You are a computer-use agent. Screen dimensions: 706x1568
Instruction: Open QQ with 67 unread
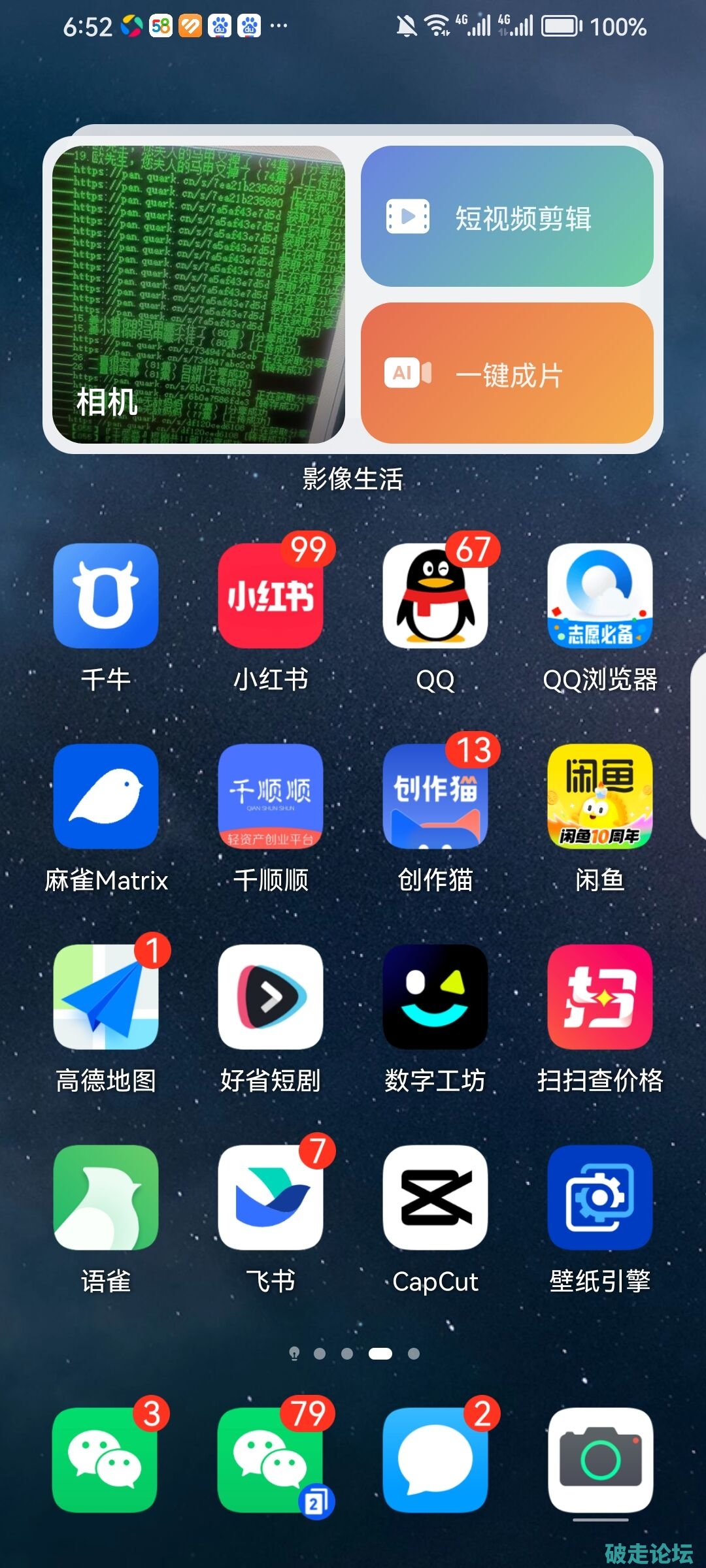[x=435, y=595]
